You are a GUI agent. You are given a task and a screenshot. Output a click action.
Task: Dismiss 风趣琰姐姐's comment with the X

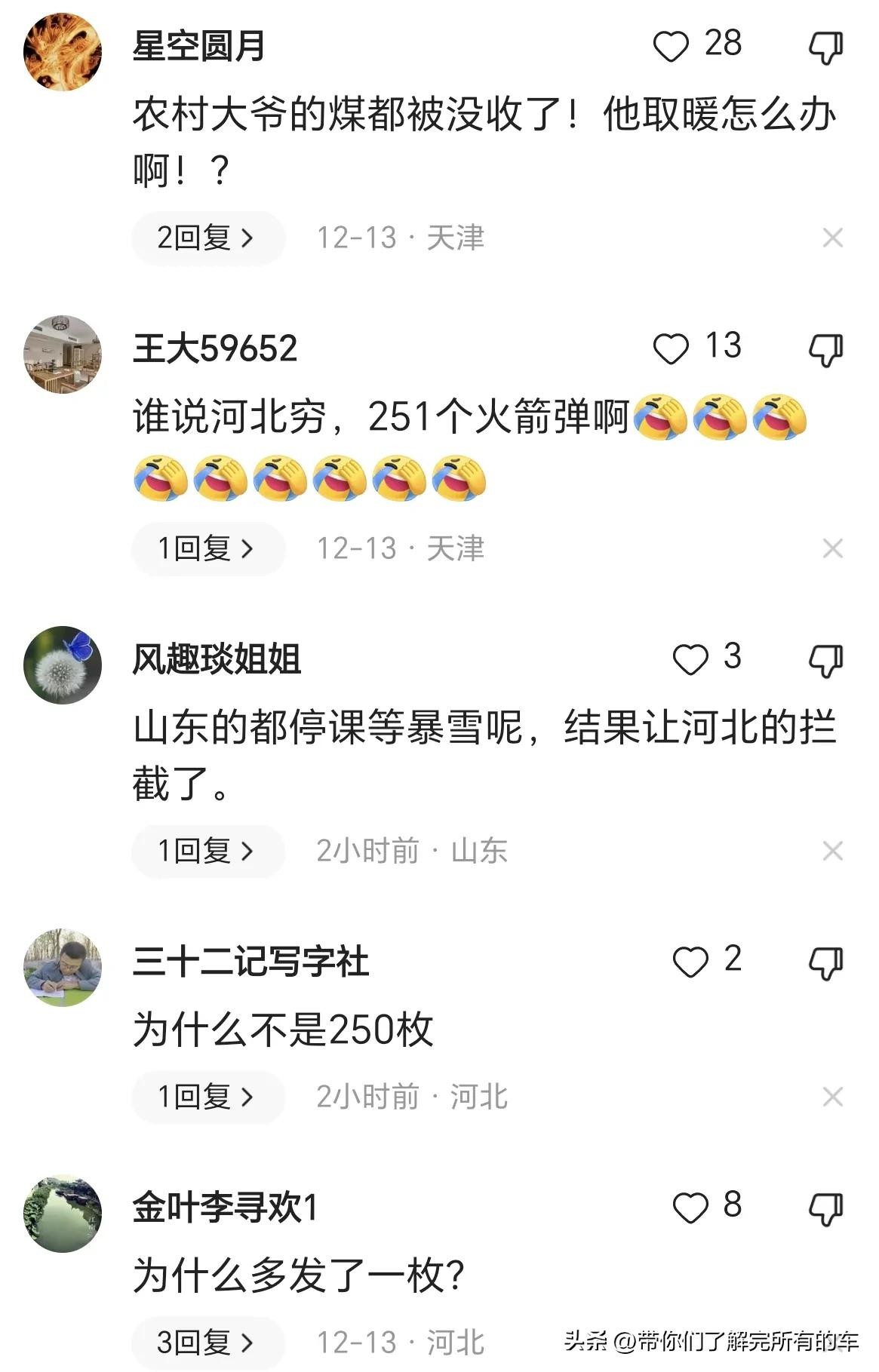click(x=832, y=851)
